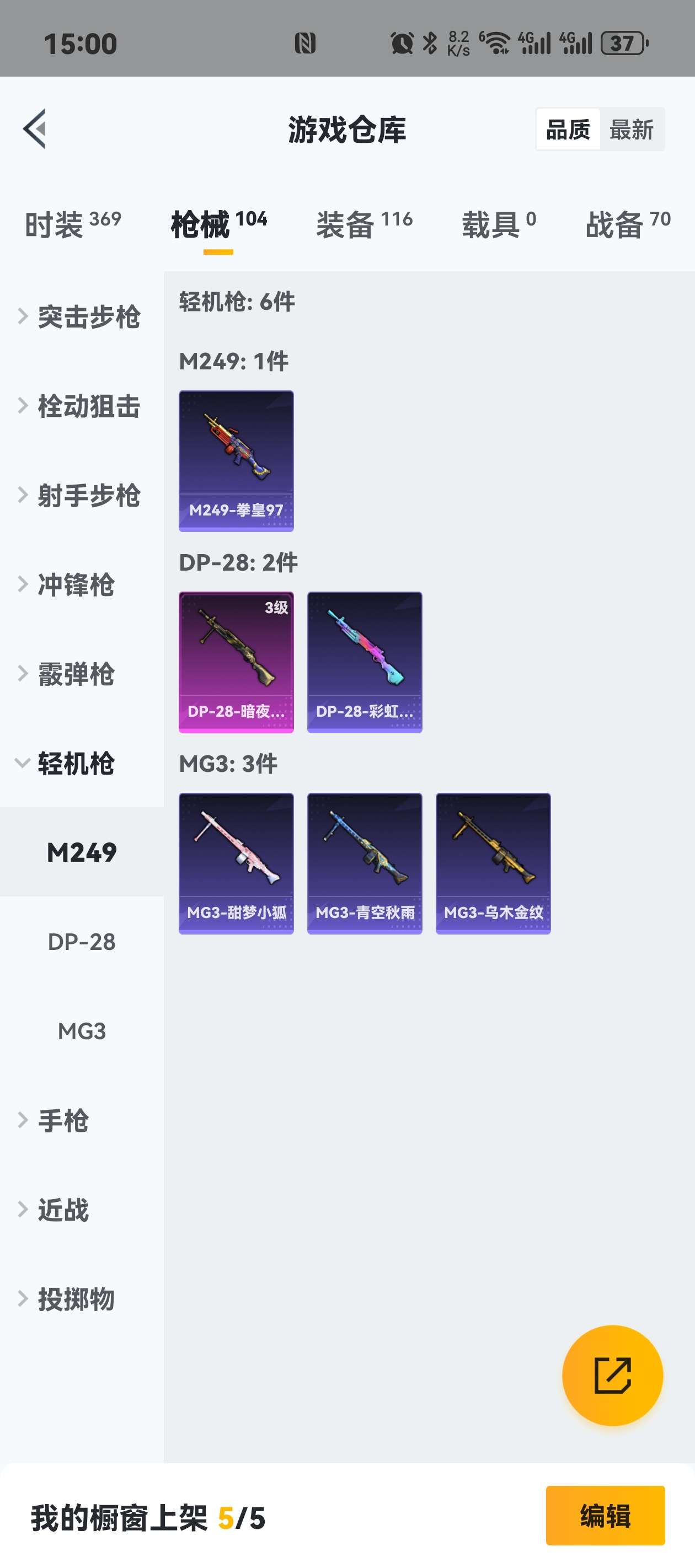The height and width of the screenshot is (1568, 695).
Task: Open the MG3-甜梦小狐 skin card
Action: 236,863
